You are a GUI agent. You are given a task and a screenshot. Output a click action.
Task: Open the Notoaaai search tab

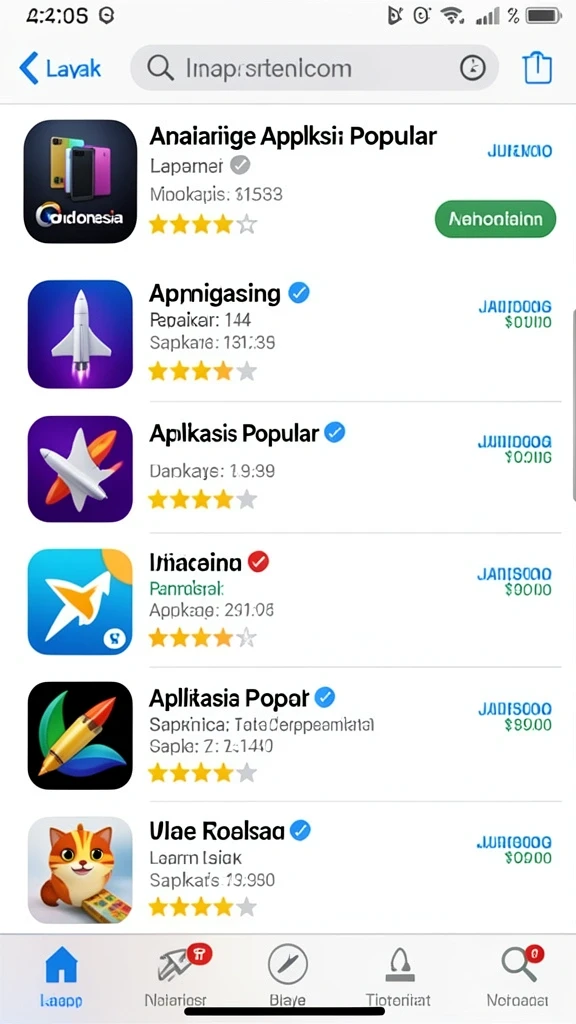tap(517, 975)
